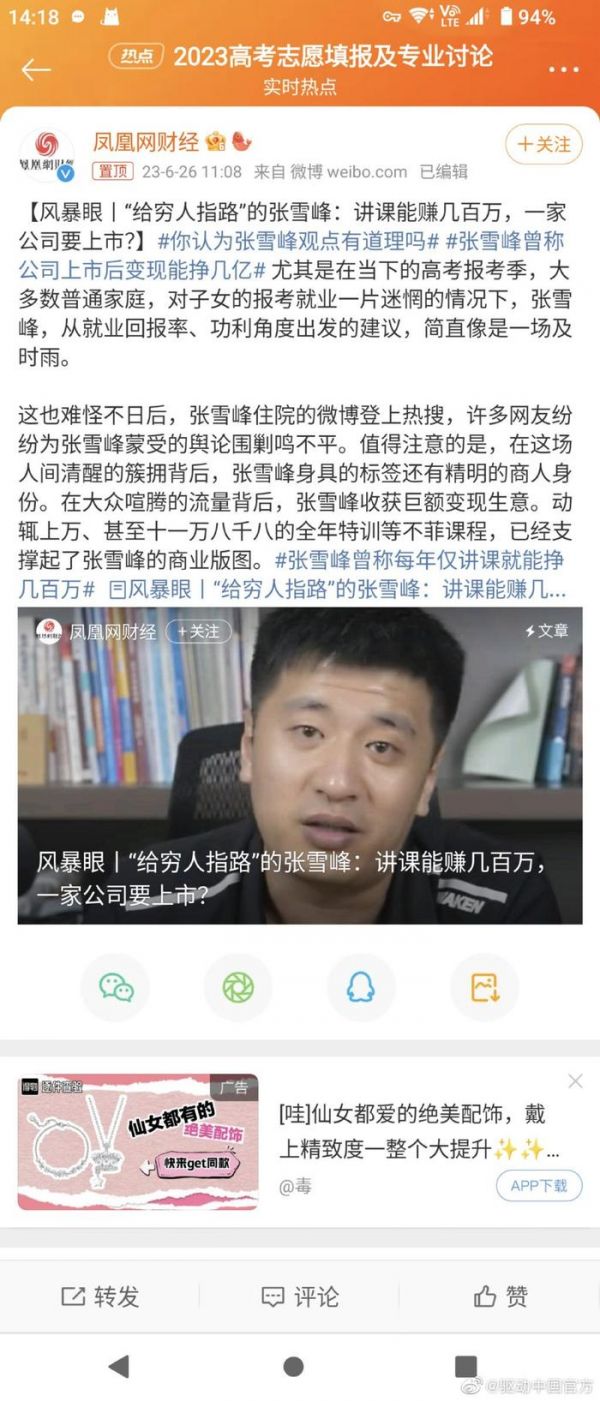Follow 凤凰网财经 with the +关注 button

[543, 145]
